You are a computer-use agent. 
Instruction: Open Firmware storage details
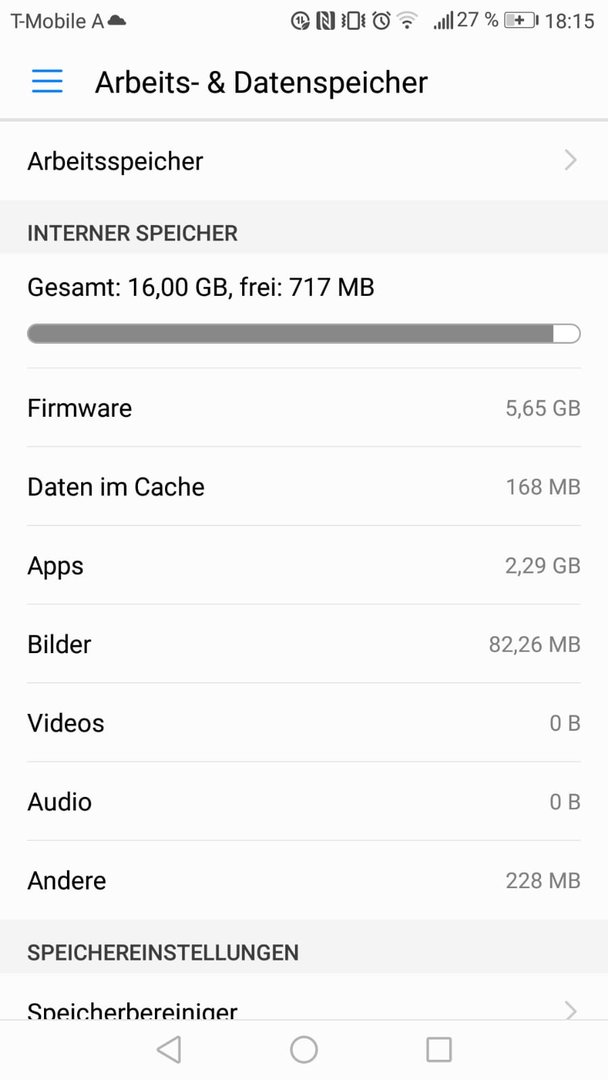tap(304, 408)
